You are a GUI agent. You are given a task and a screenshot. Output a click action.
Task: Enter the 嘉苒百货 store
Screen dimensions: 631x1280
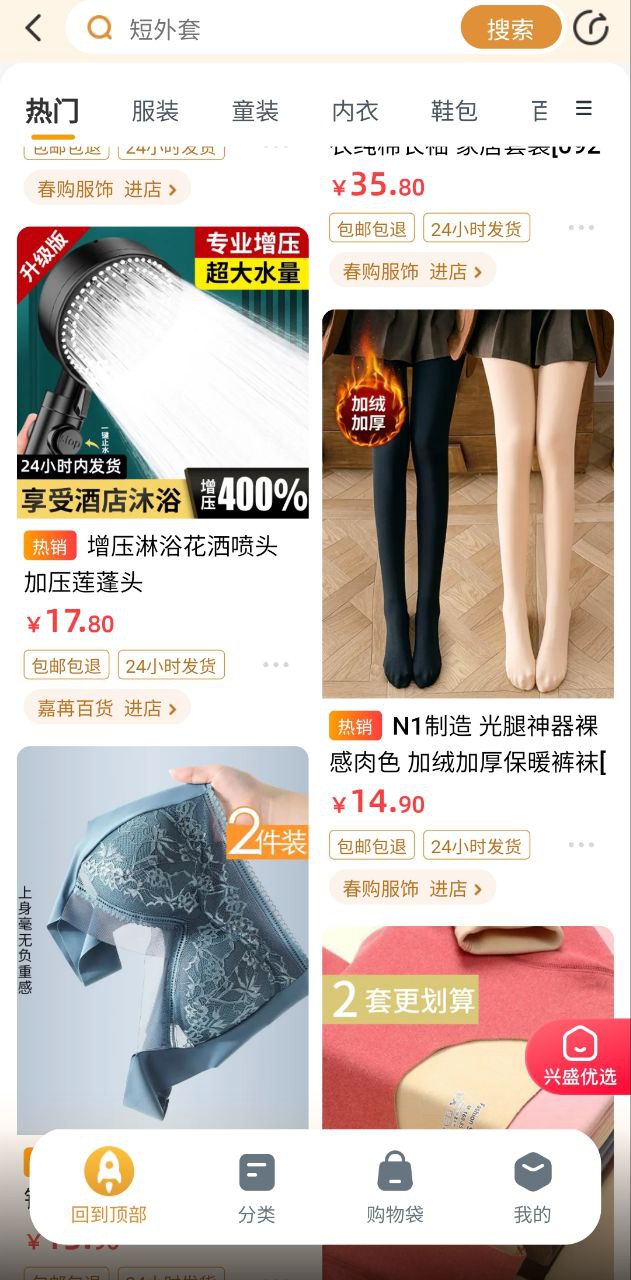point(106,708)
